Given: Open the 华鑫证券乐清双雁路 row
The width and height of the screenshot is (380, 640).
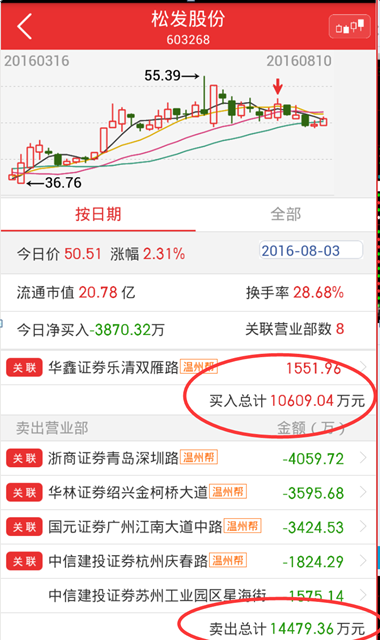Looking at the screenshot, I should click(188, 367).
